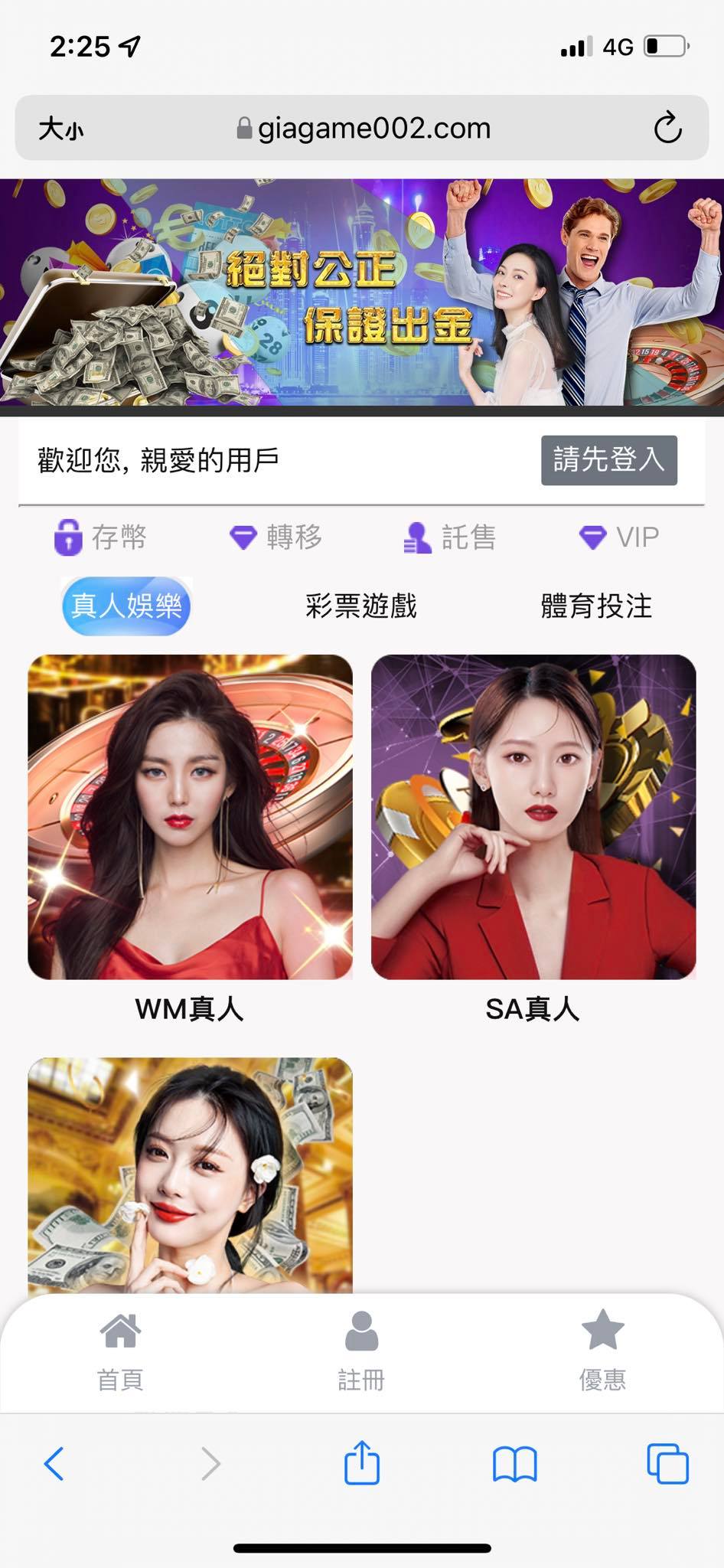Share this page from Safari
The width and height of the screenshot is (724, 1568).
[362, 1462]
